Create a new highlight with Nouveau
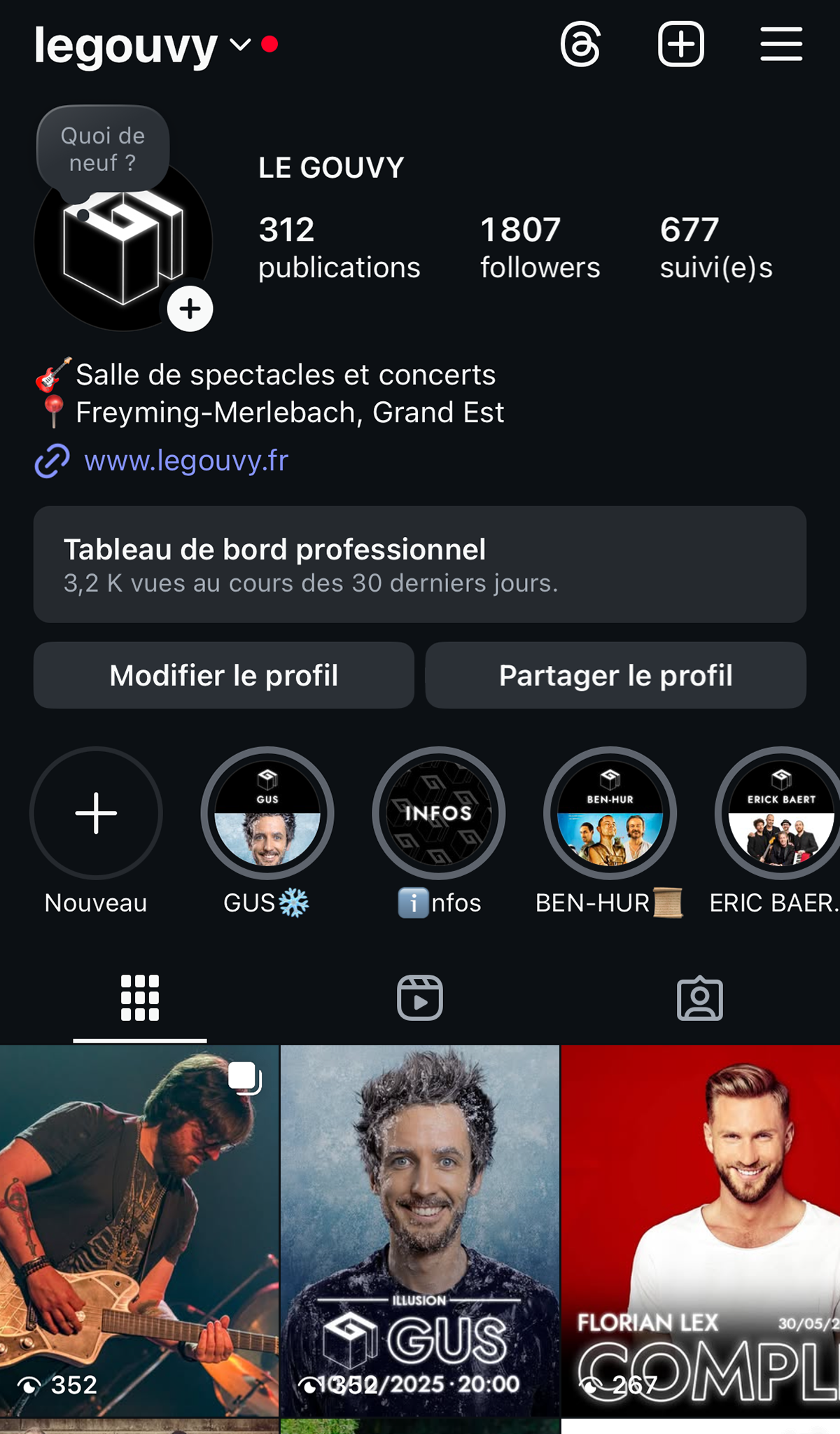 (x=97, y=812)
